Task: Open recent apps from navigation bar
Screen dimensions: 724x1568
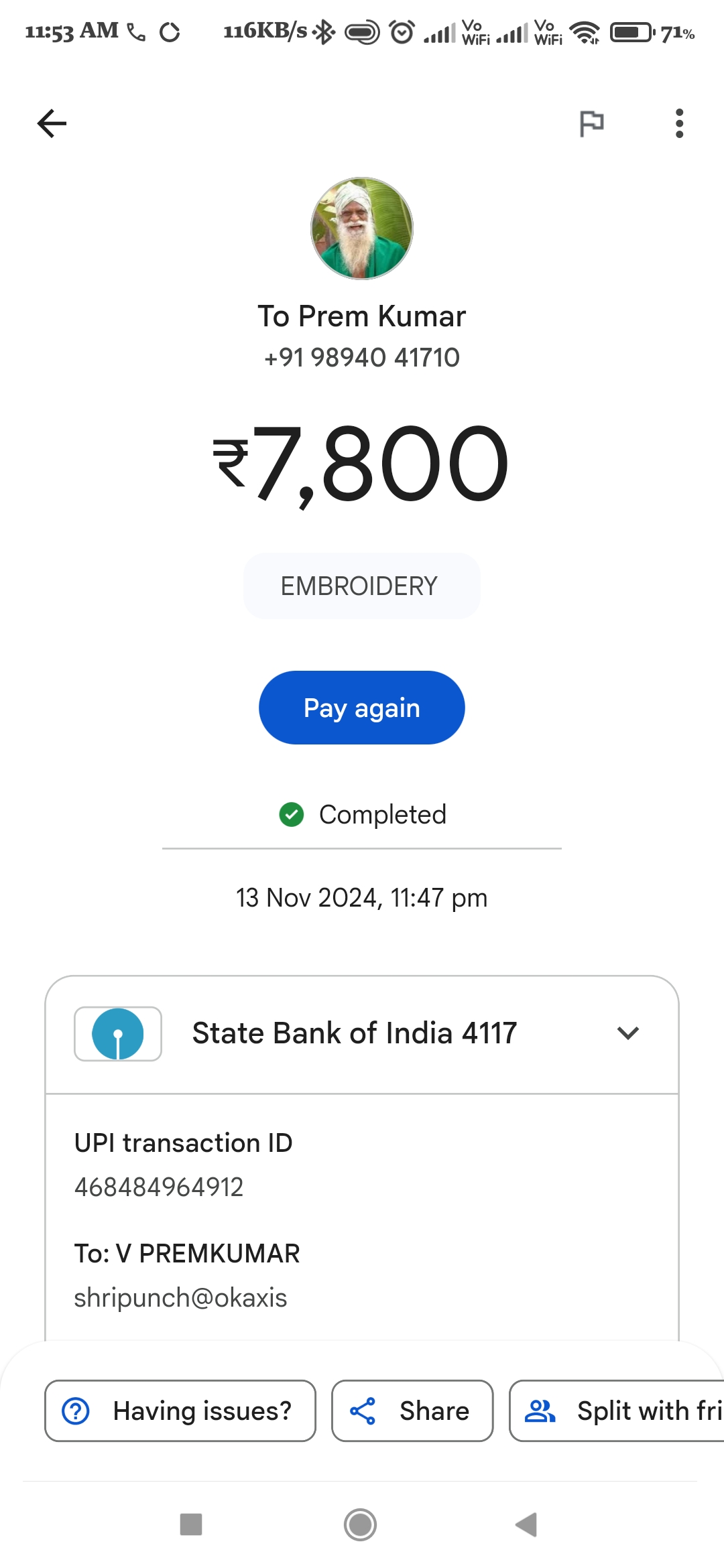Action: click(191, 1524)
